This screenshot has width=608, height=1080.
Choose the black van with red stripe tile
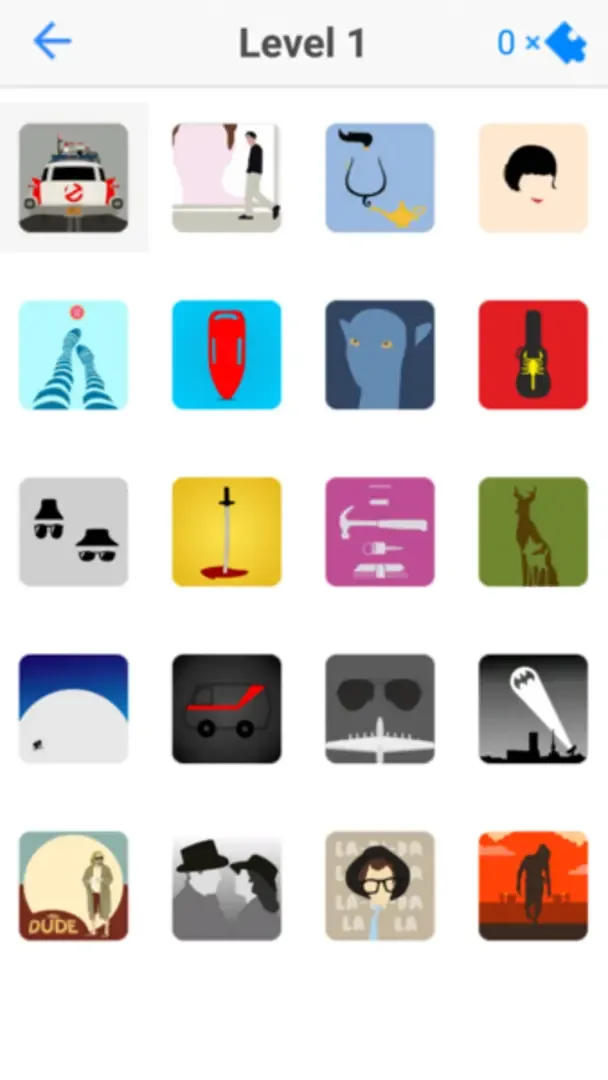pos(227,709)
